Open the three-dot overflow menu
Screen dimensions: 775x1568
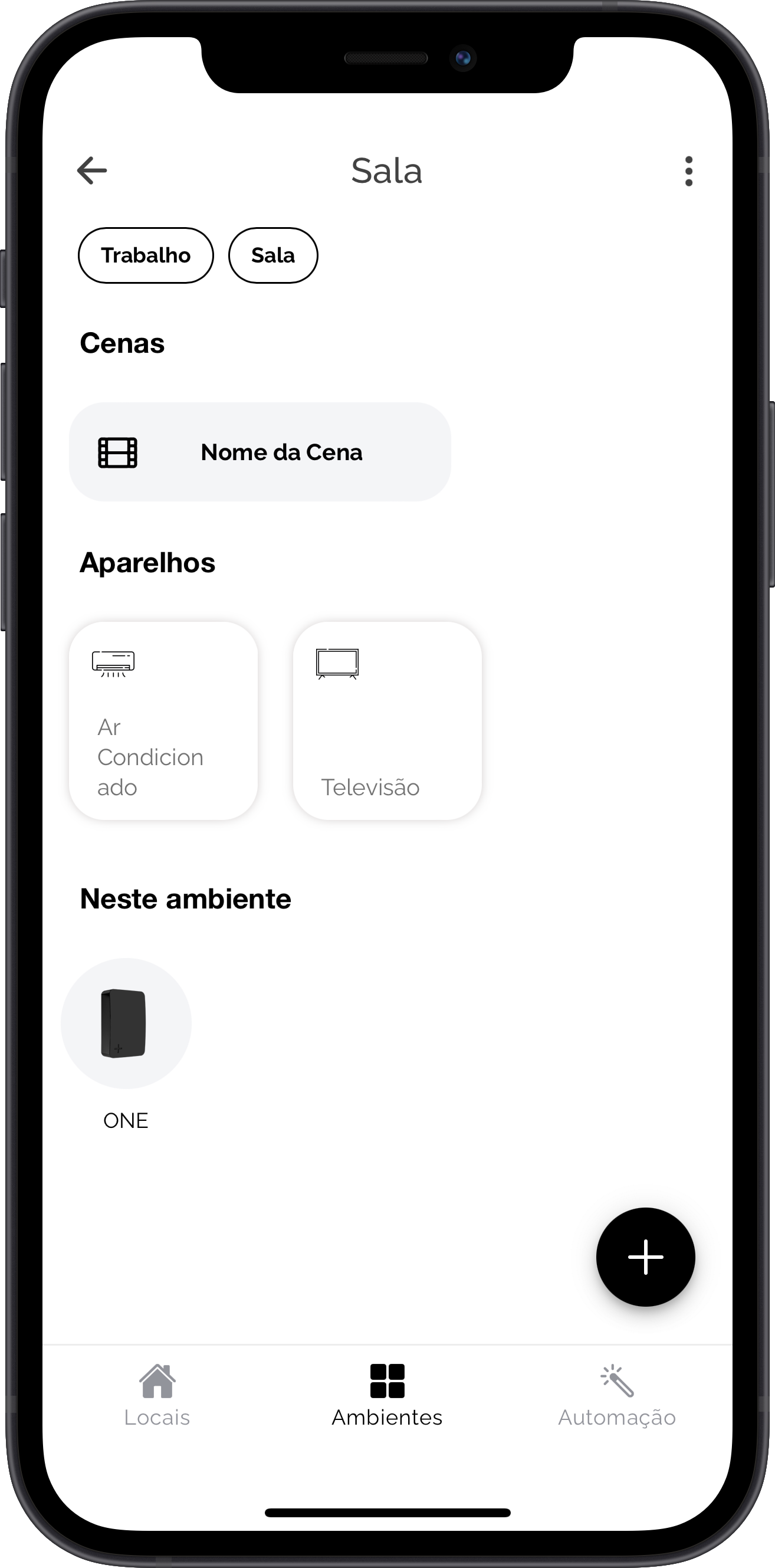pyautogui.click(x=688, y=171)
